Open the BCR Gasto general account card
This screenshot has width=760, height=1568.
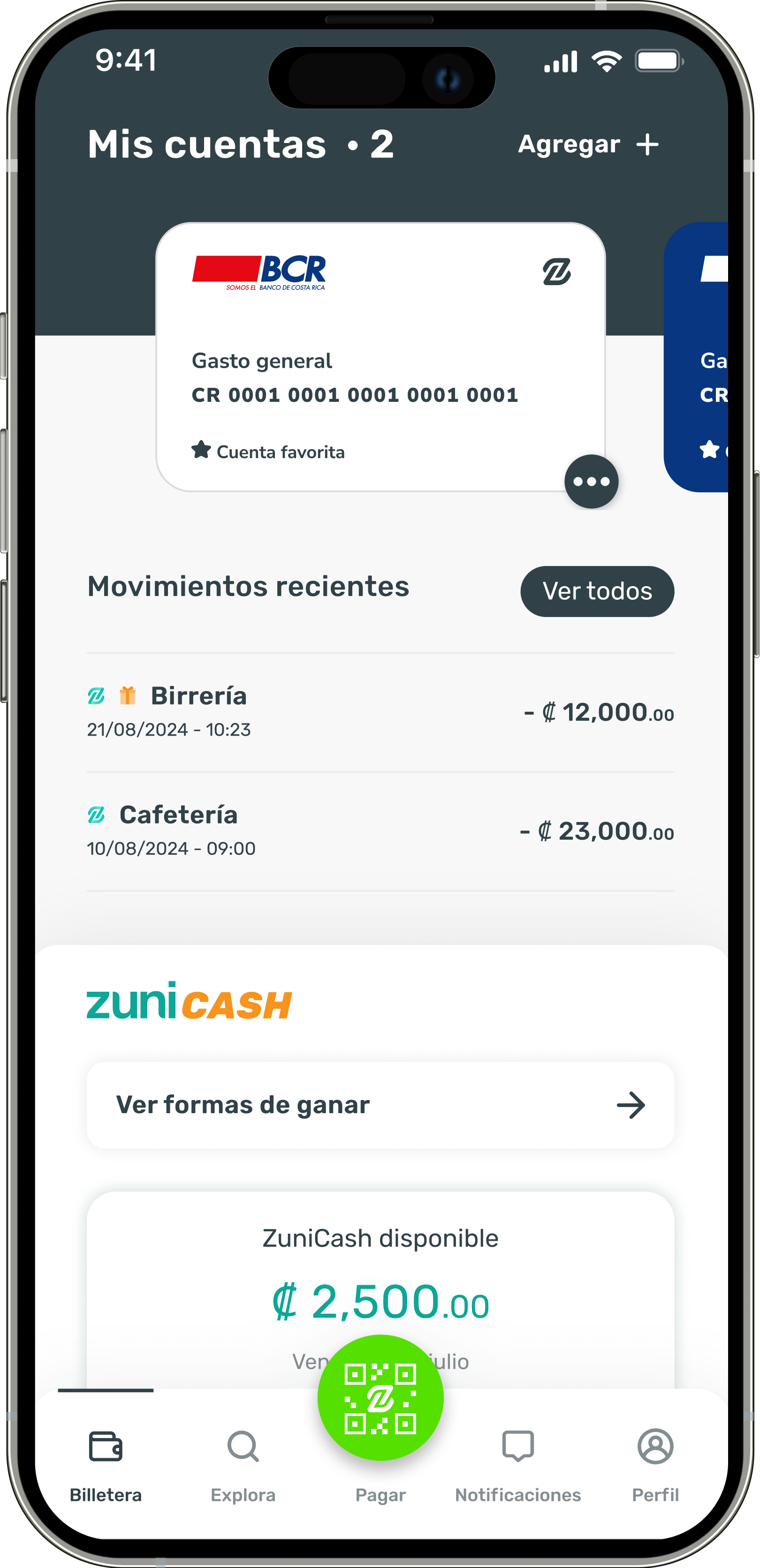point(380,357)
